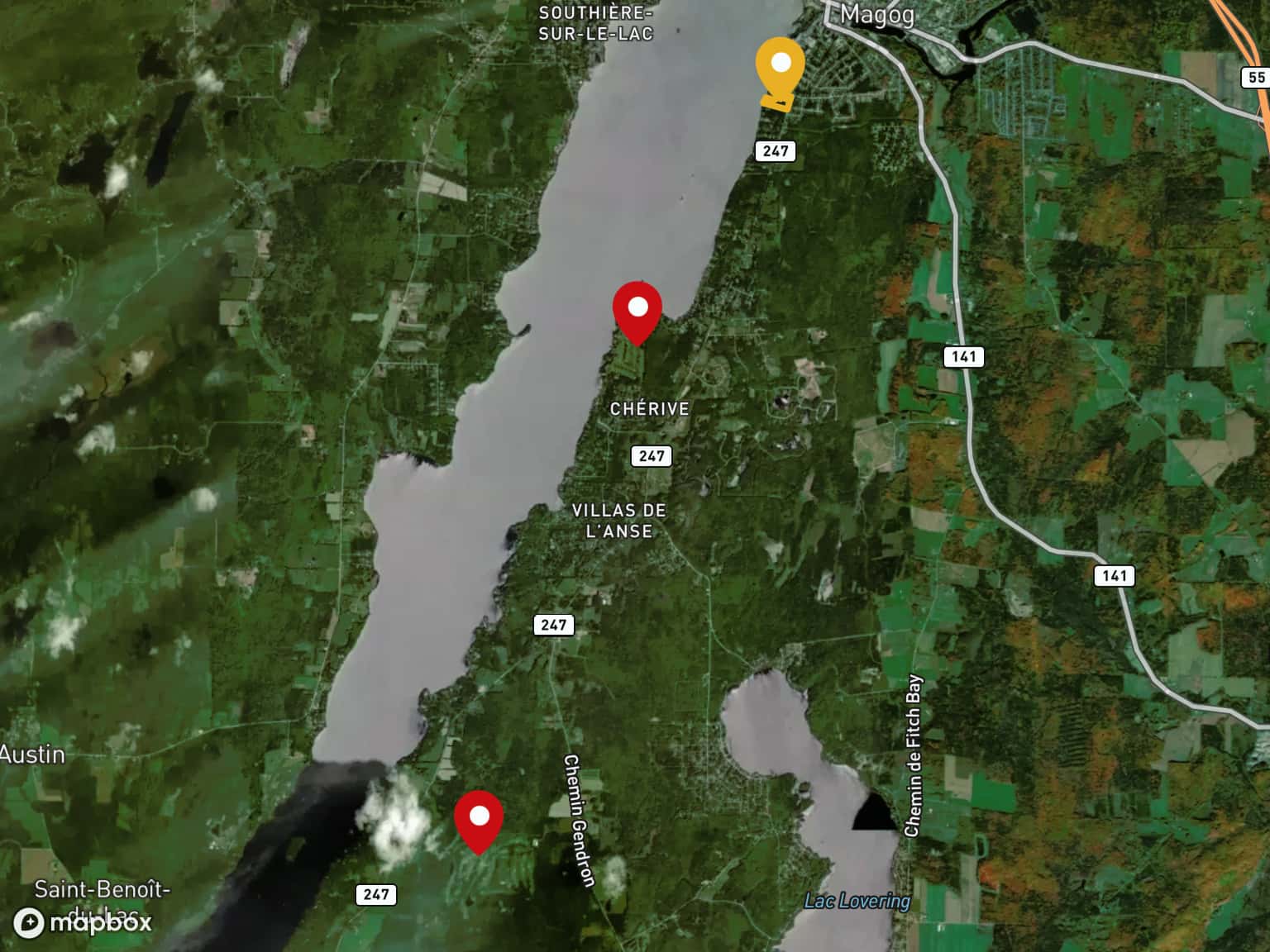Select the red pin above Chérive
1270x952 pixels.
pos(637,312)
